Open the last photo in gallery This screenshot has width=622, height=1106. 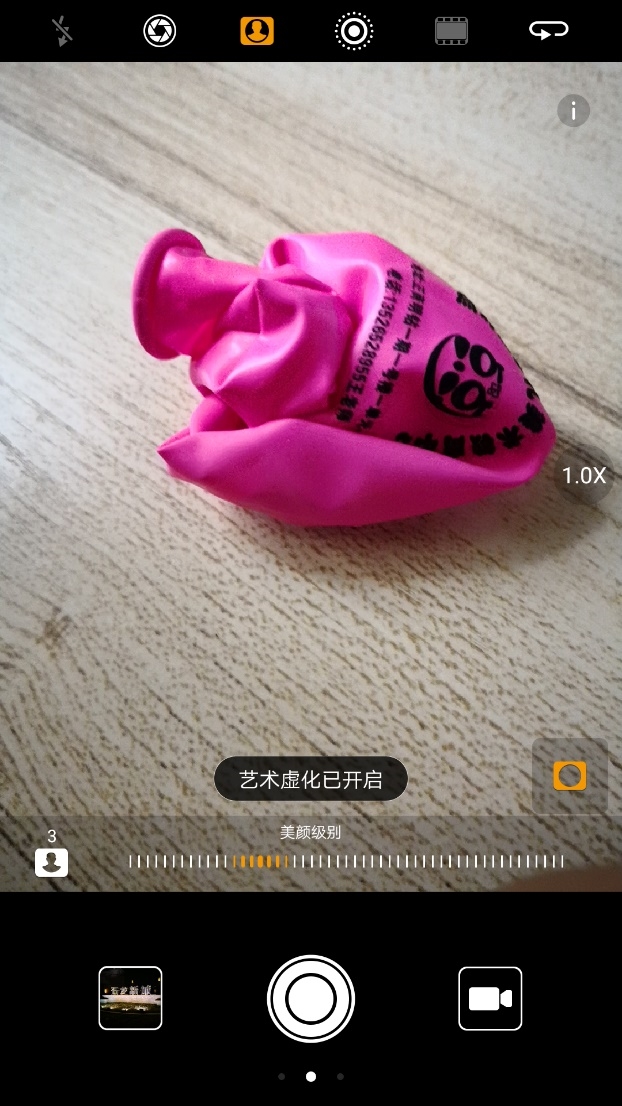pos(130,998)
